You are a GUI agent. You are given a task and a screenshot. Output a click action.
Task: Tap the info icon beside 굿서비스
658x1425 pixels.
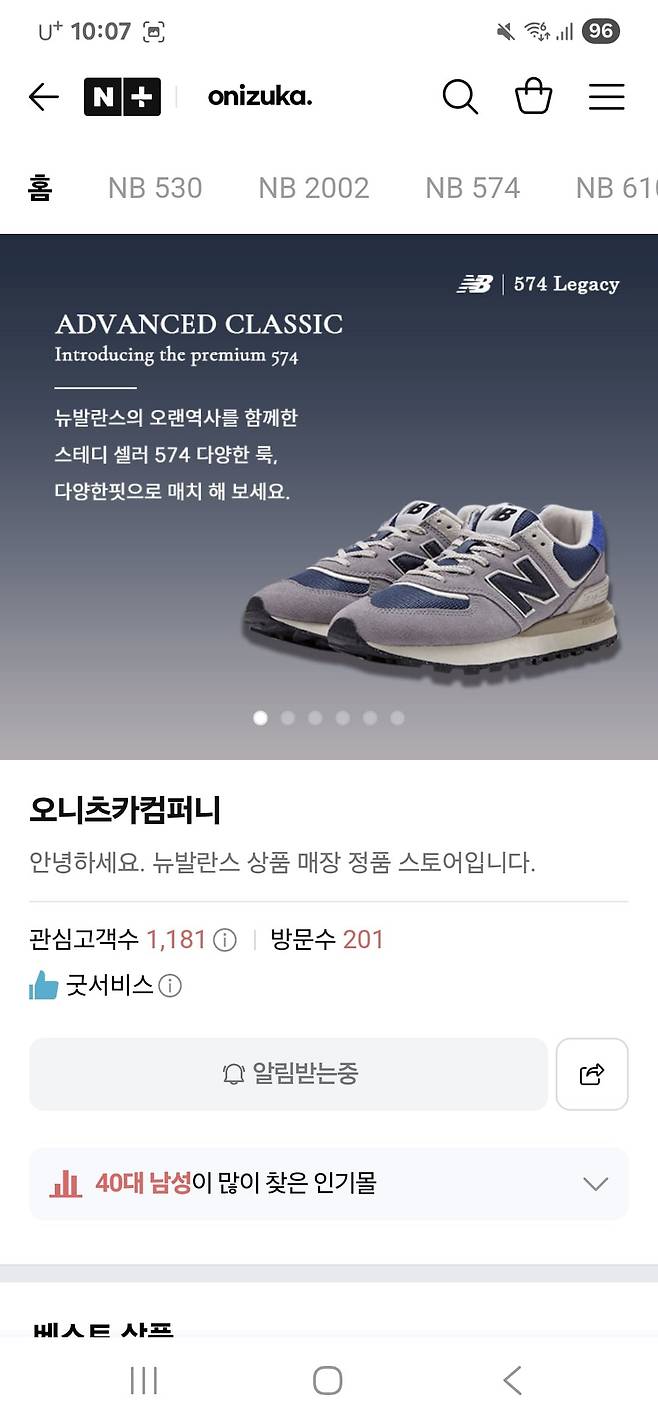click(x=170, y=986)
